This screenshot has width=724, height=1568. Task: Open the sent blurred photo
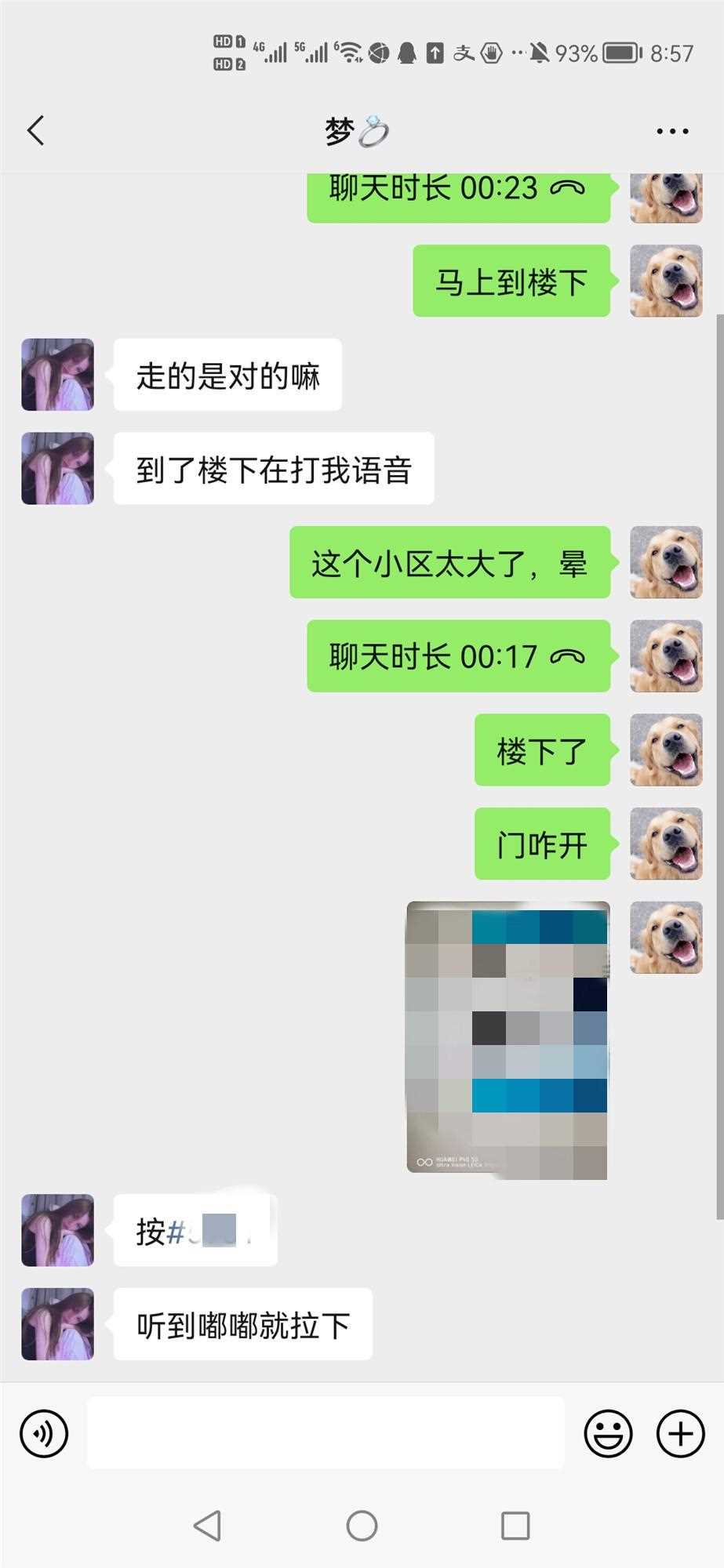click(507, 1040)
